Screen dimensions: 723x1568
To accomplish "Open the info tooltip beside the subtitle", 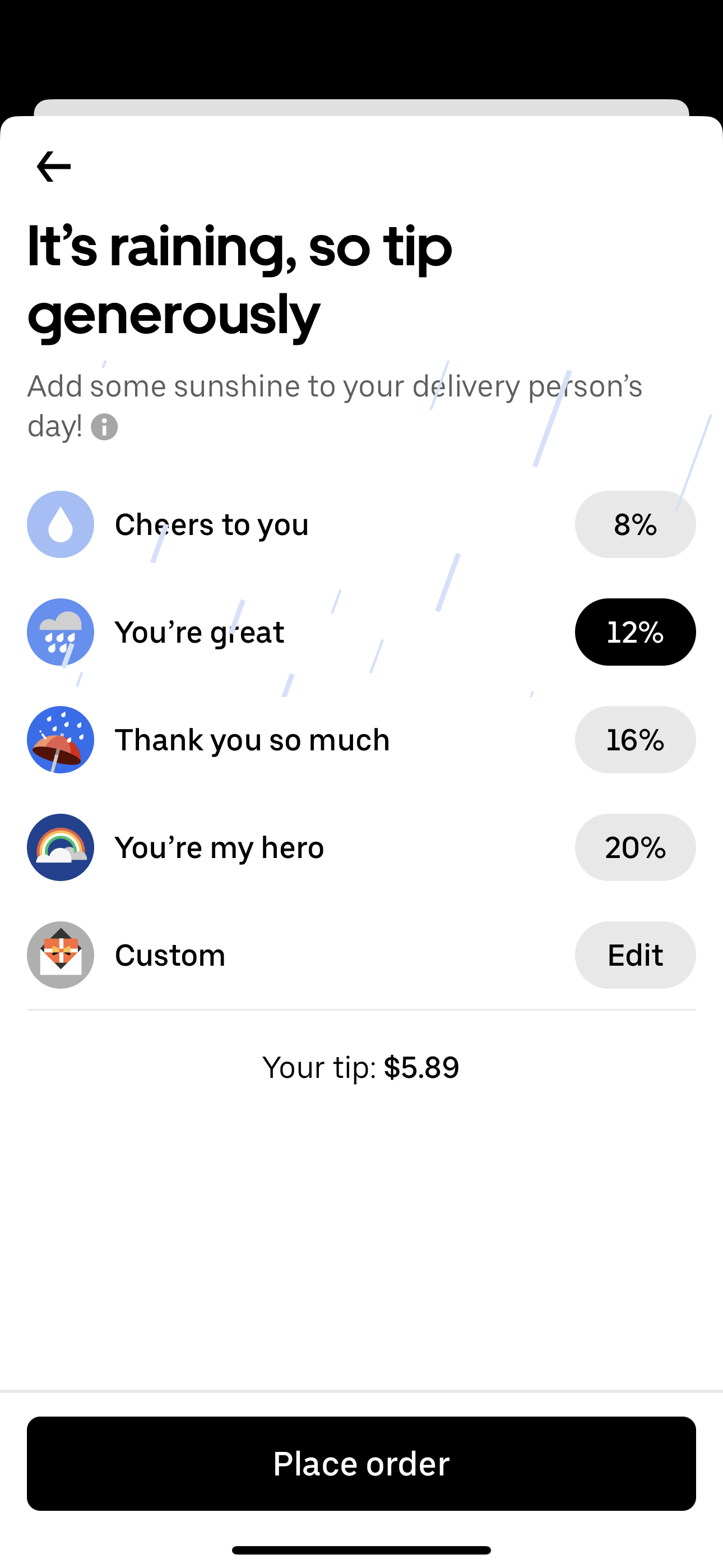I will (105, 426).
